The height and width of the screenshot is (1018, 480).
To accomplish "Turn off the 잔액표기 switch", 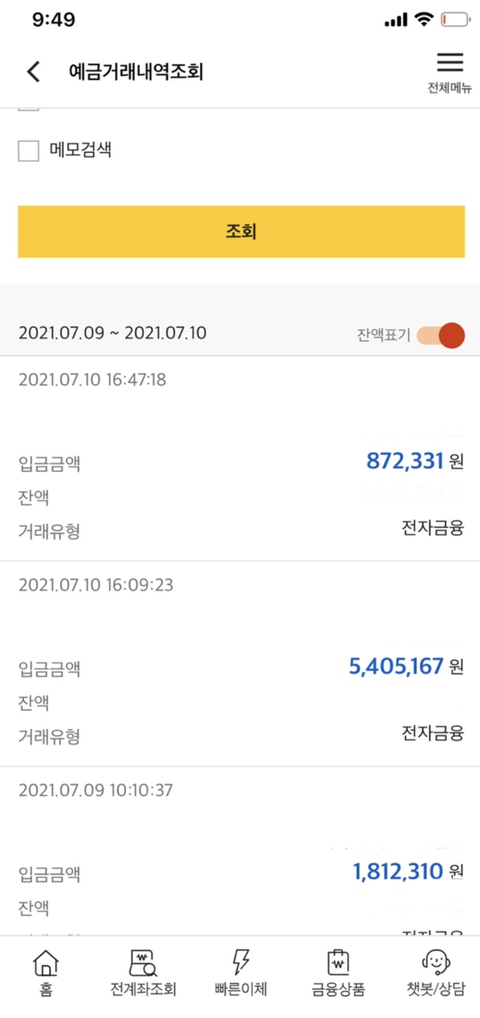I will tap(440, 335).
